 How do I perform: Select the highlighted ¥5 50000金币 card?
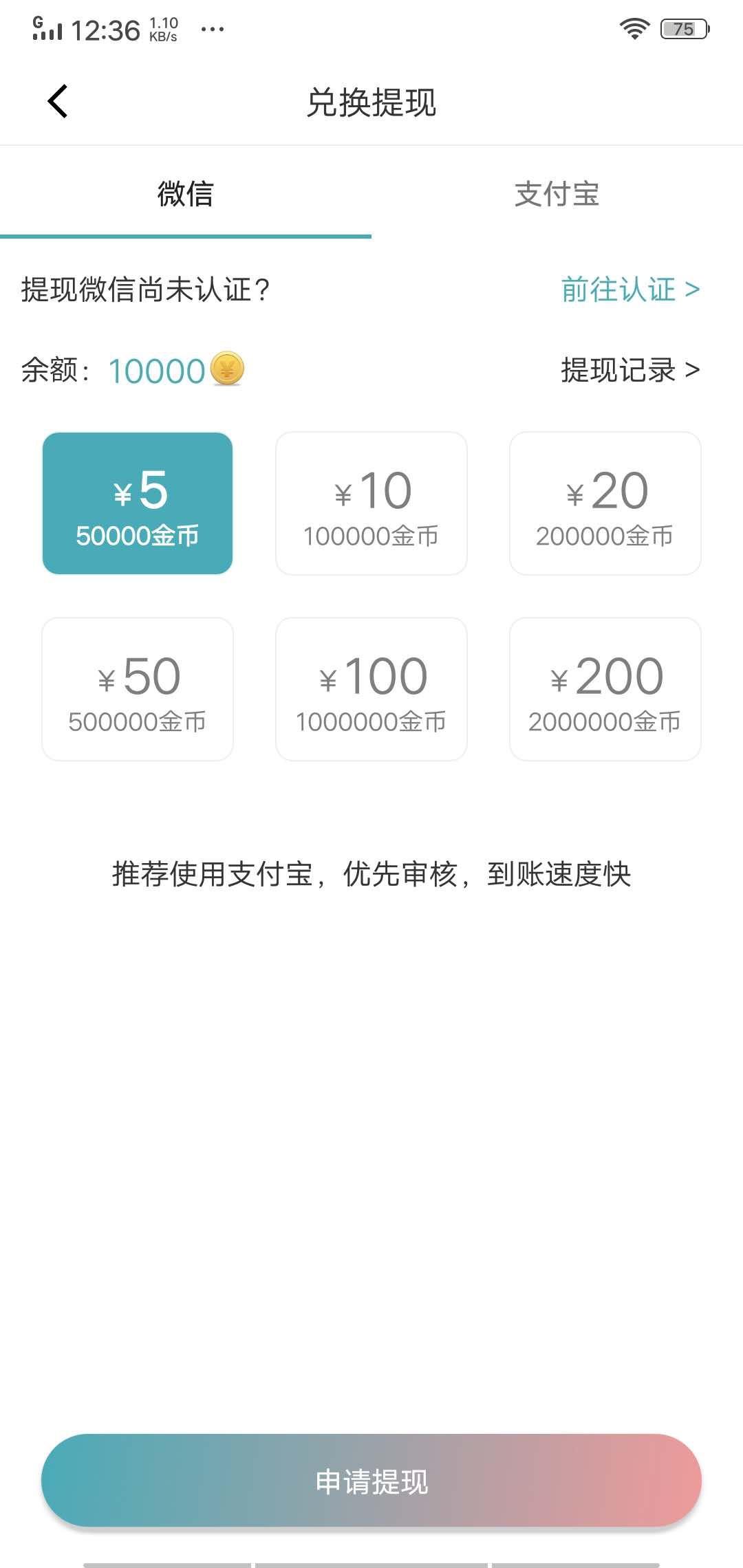click(138, 503)
